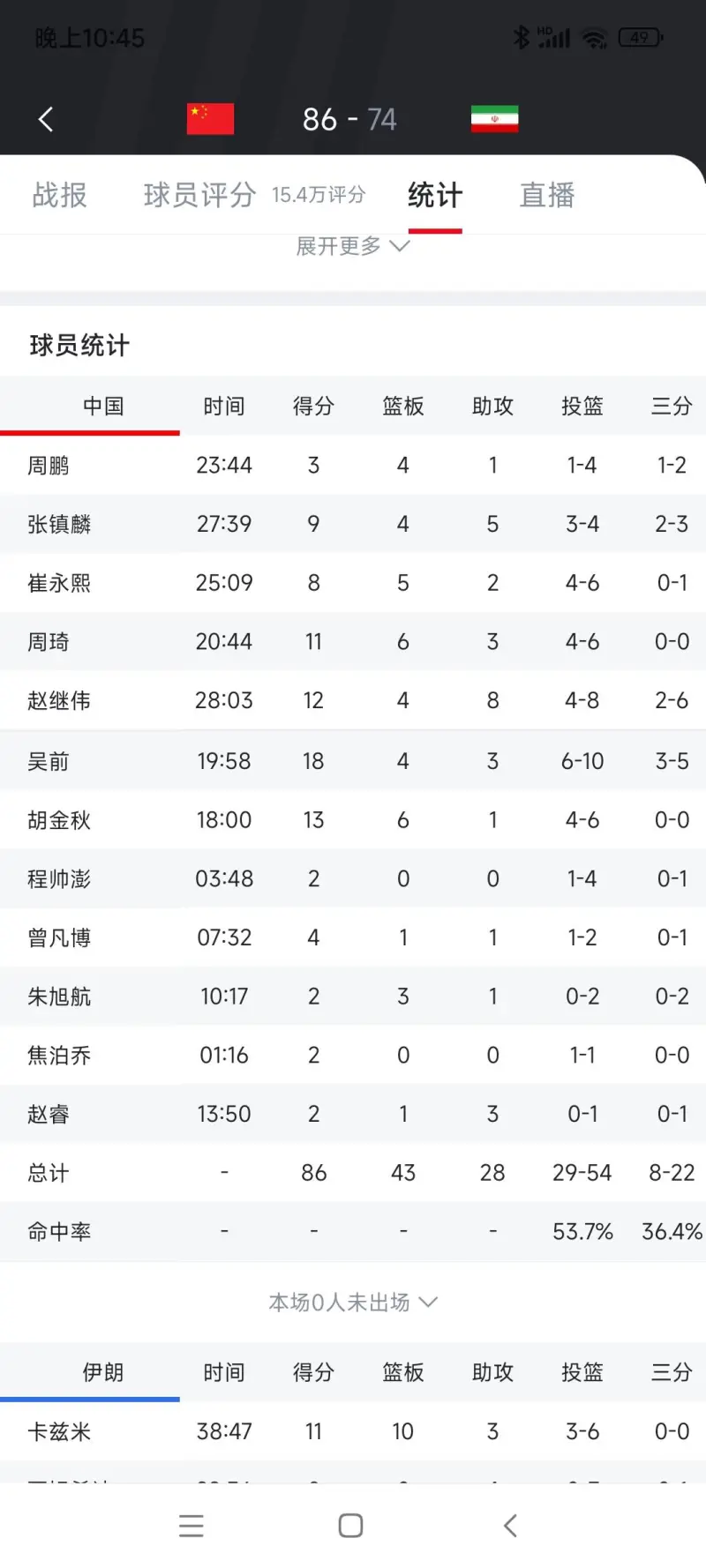
Task: Open the 球员评分 tab
Action: tap(199, 195)
